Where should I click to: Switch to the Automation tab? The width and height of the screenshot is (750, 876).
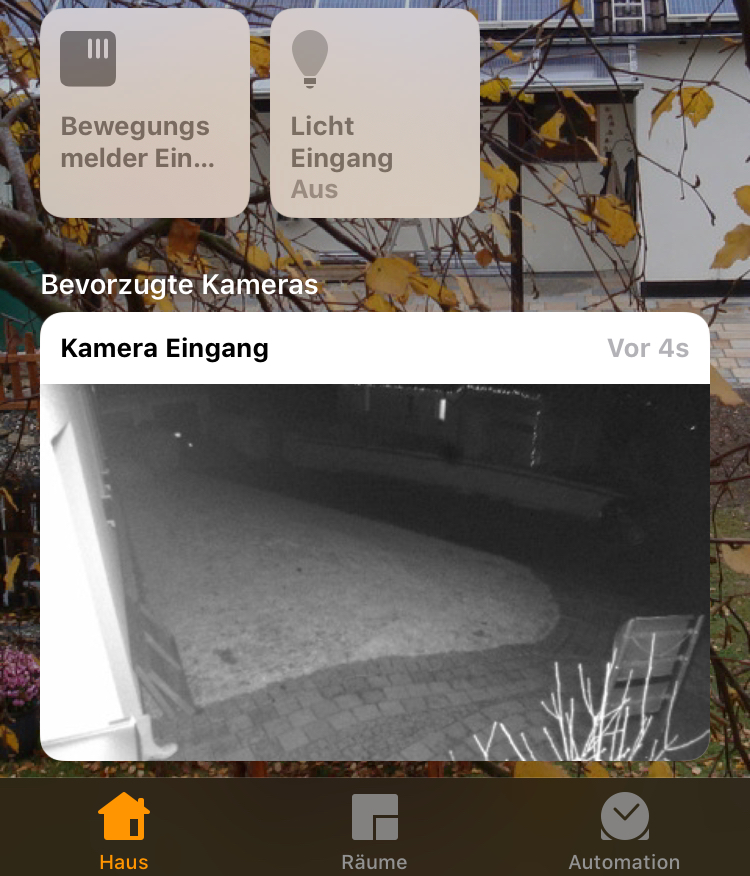click(624, 830)
